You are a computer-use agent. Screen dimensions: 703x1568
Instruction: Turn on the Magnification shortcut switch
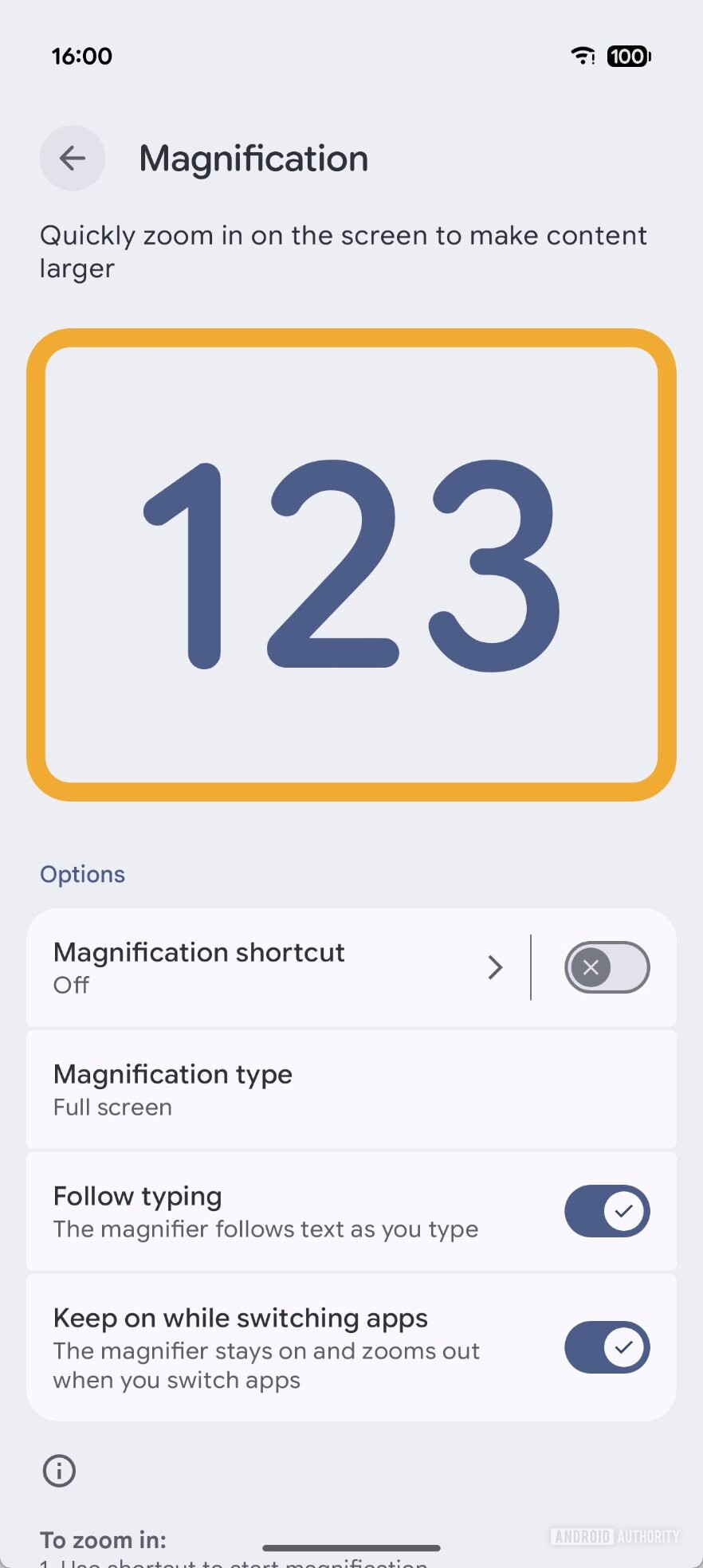pyautogui.click(x=607, y=967)
